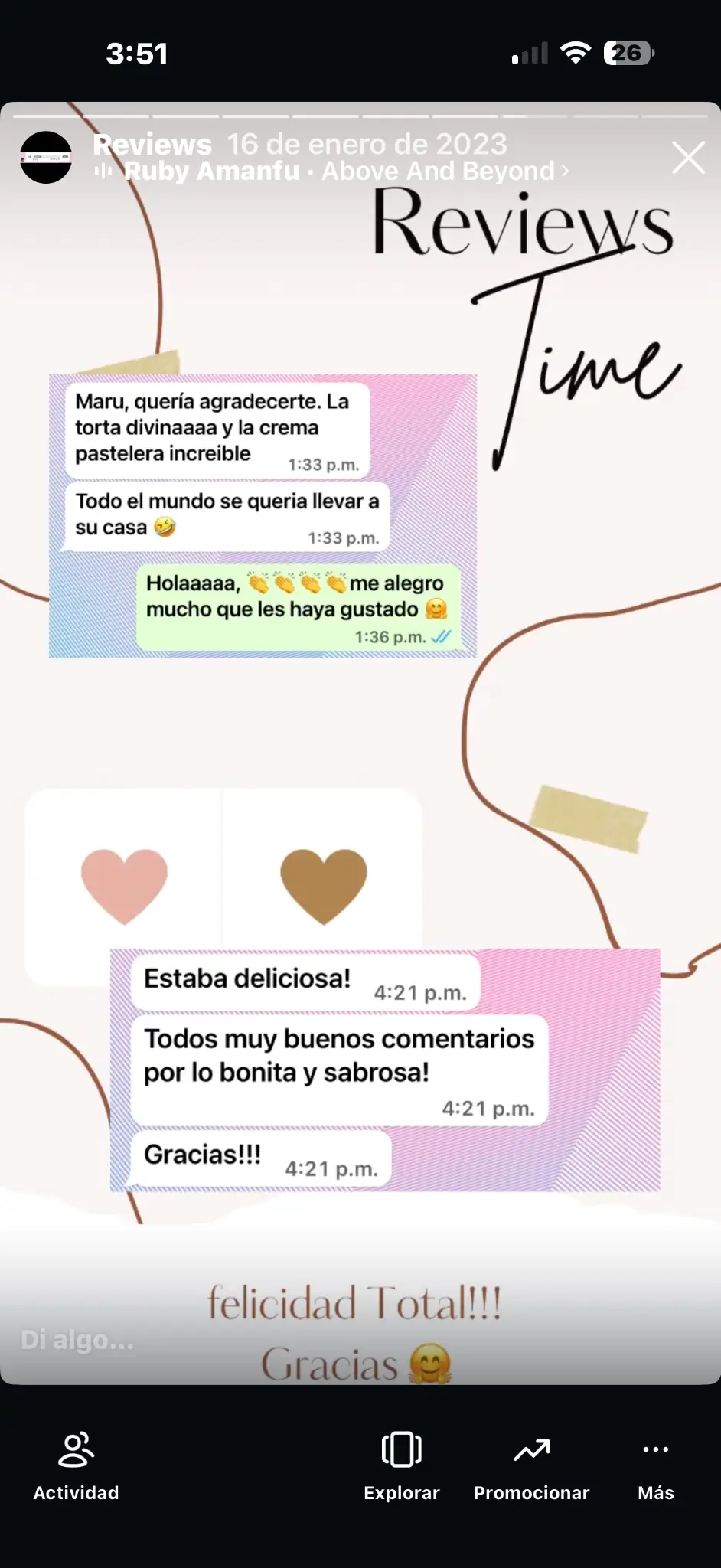Click the story author profile avatar
Viewport: 721px width, 1568px height.
45,157
